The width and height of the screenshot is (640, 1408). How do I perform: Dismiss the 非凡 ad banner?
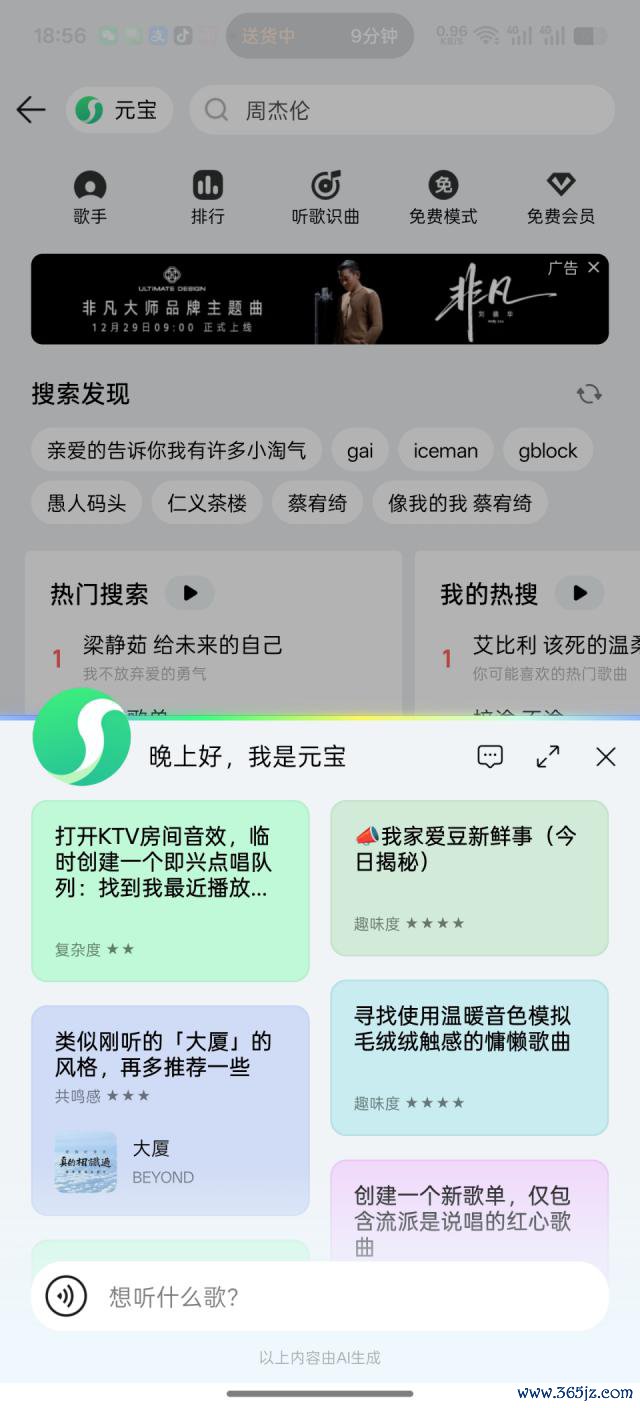(594, 267)
